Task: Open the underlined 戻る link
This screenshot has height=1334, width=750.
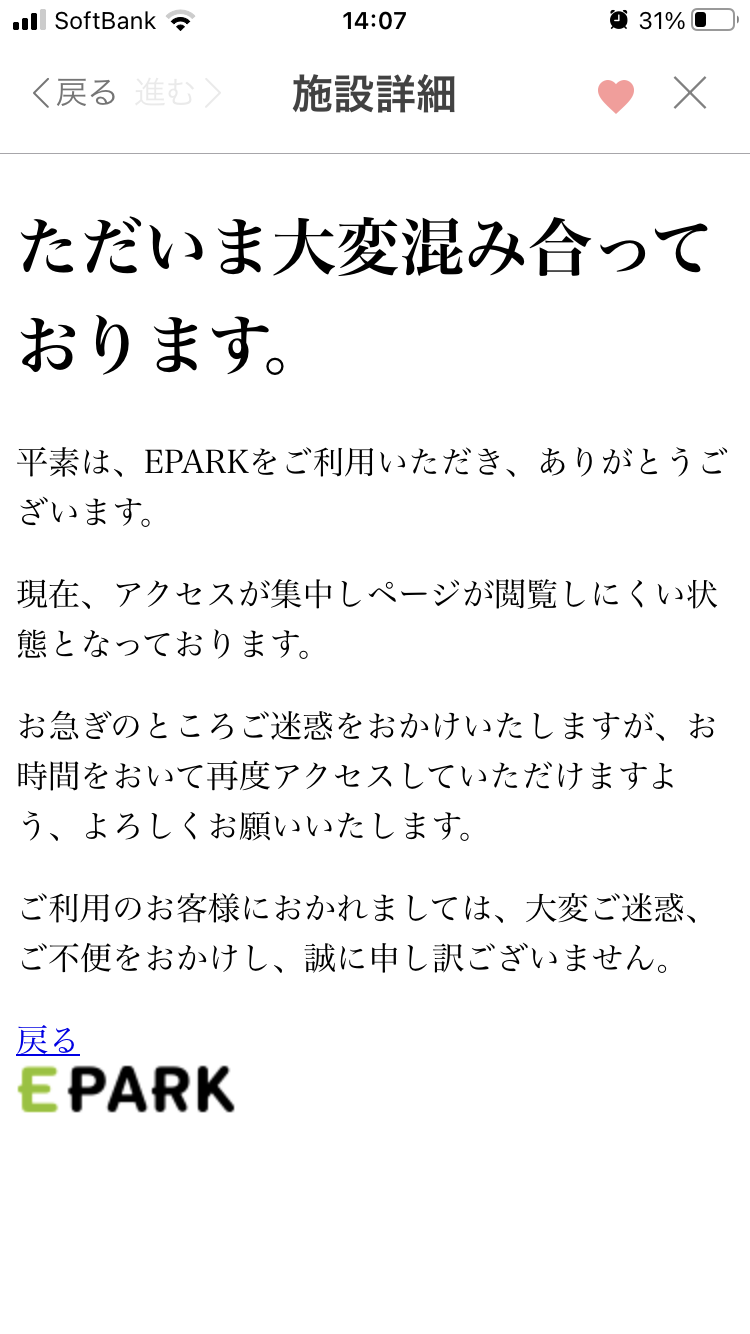Action: point(48,1041)
